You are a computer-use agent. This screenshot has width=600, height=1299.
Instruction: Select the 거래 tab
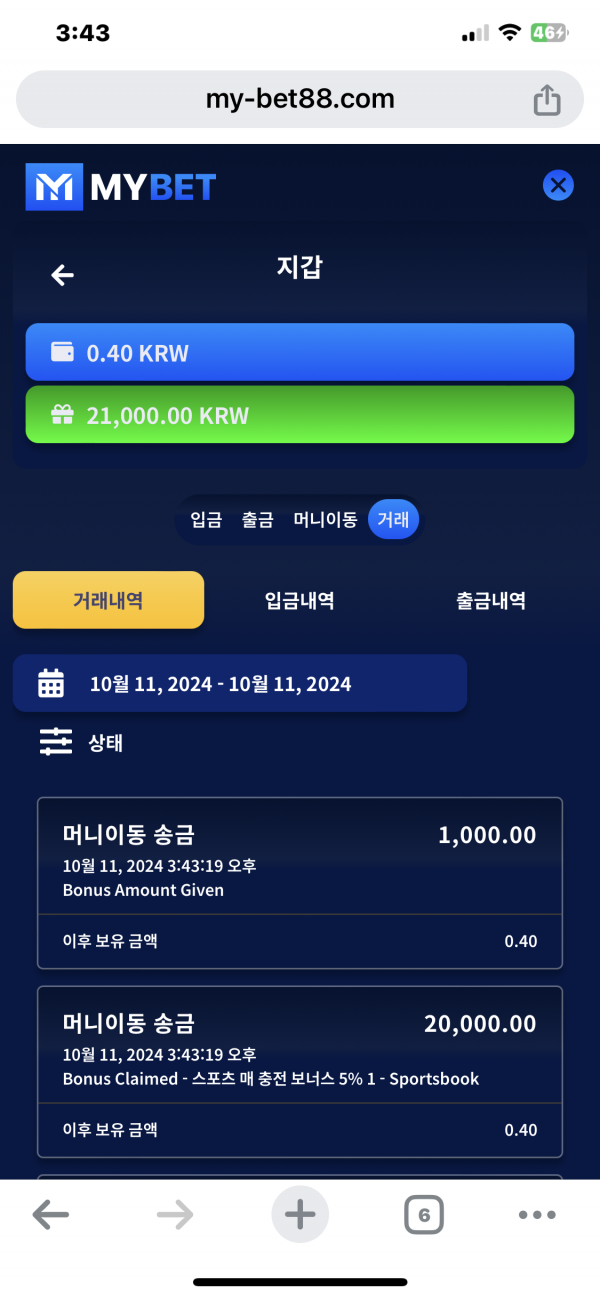click(x=393, y=520)
